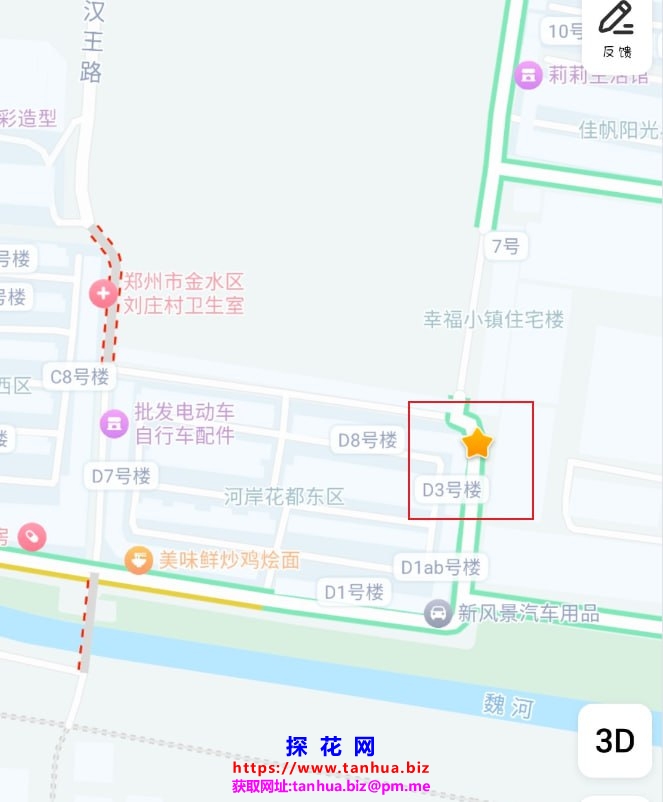Screen dimensions: 663x802
Task: Open the 反馈 feedback button
Action: click(617, 30)
